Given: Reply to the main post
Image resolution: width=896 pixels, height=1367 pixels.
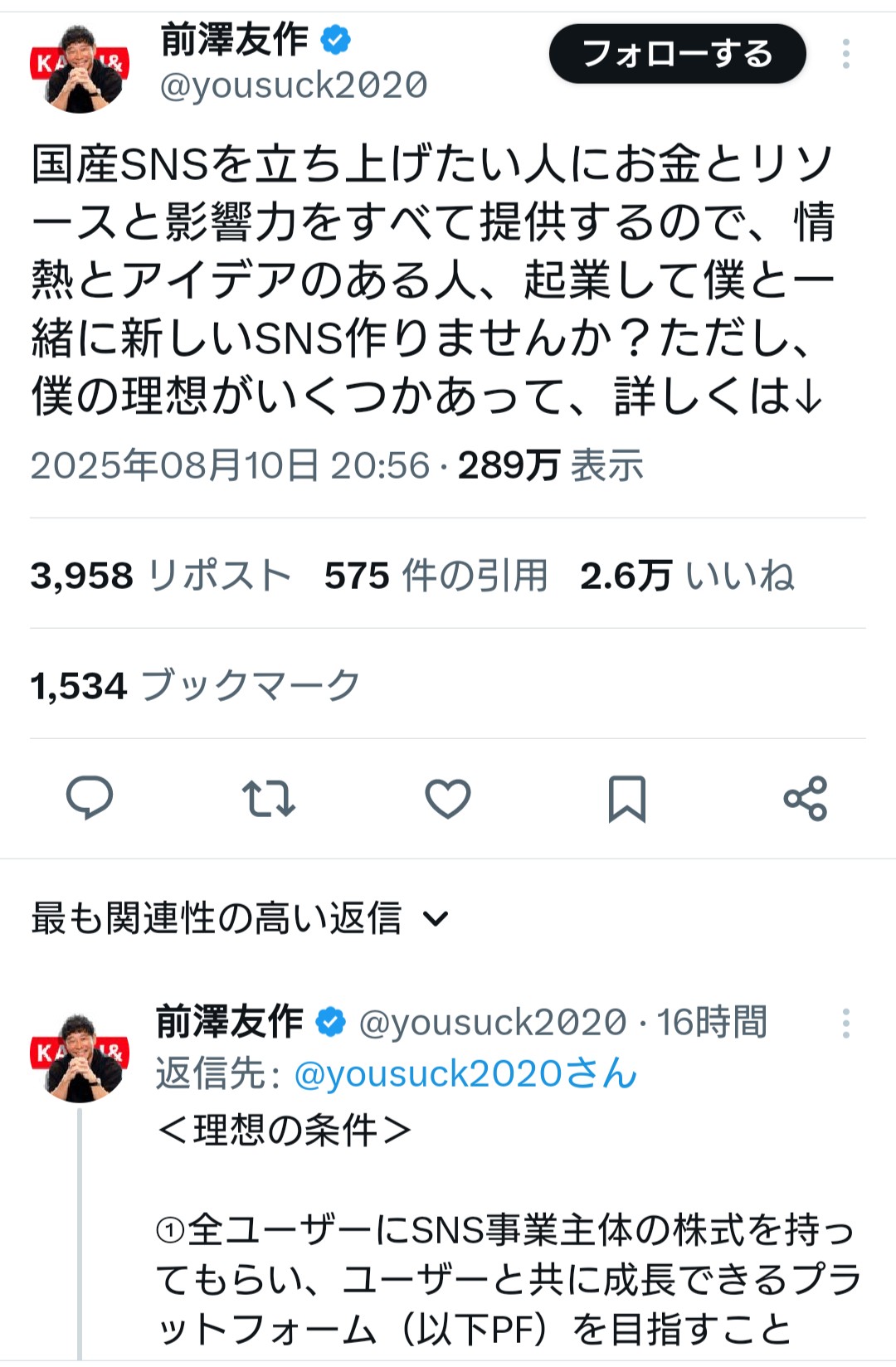Looking at the screenshot, I should (89, 798).
